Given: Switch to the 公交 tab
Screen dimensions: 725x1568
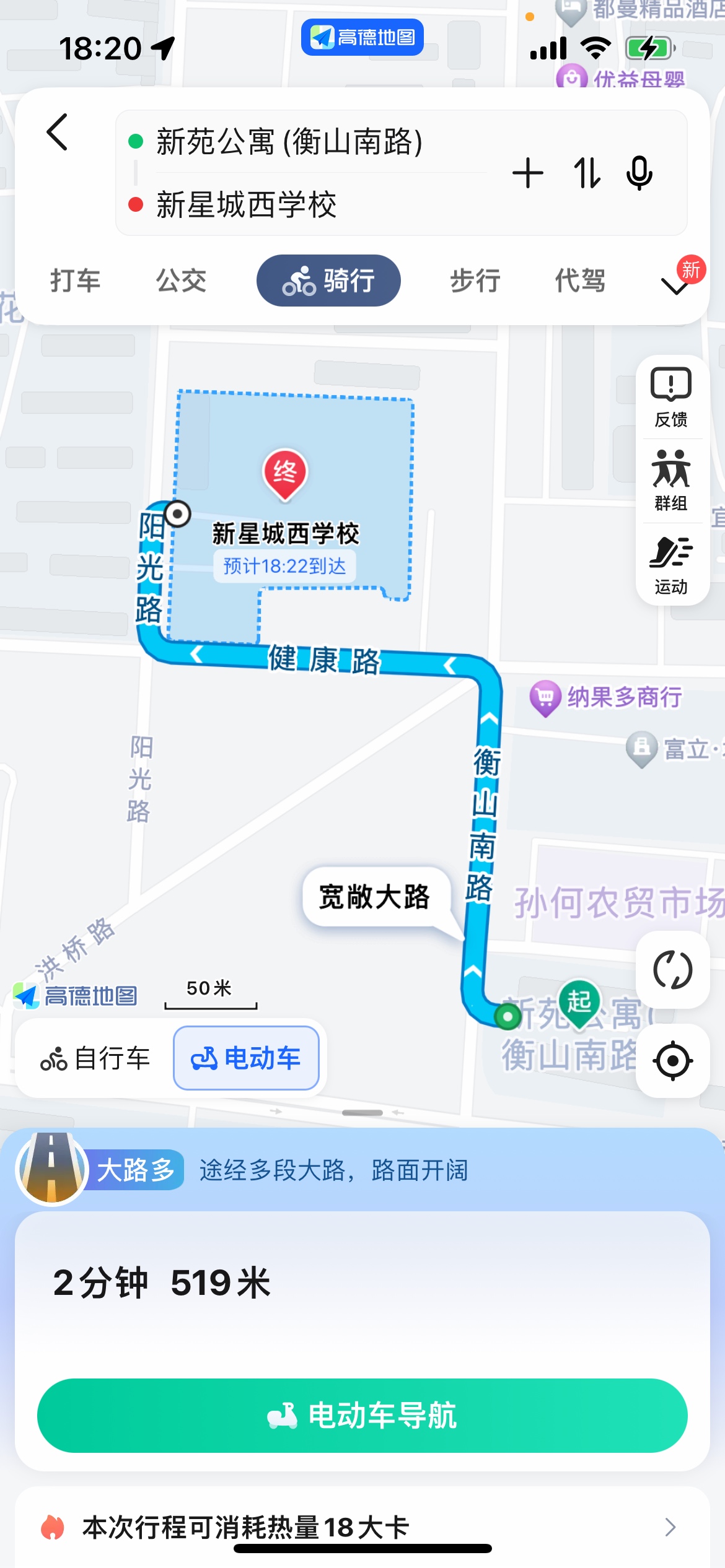Looking at the screenshot, I should coord(181,281).
